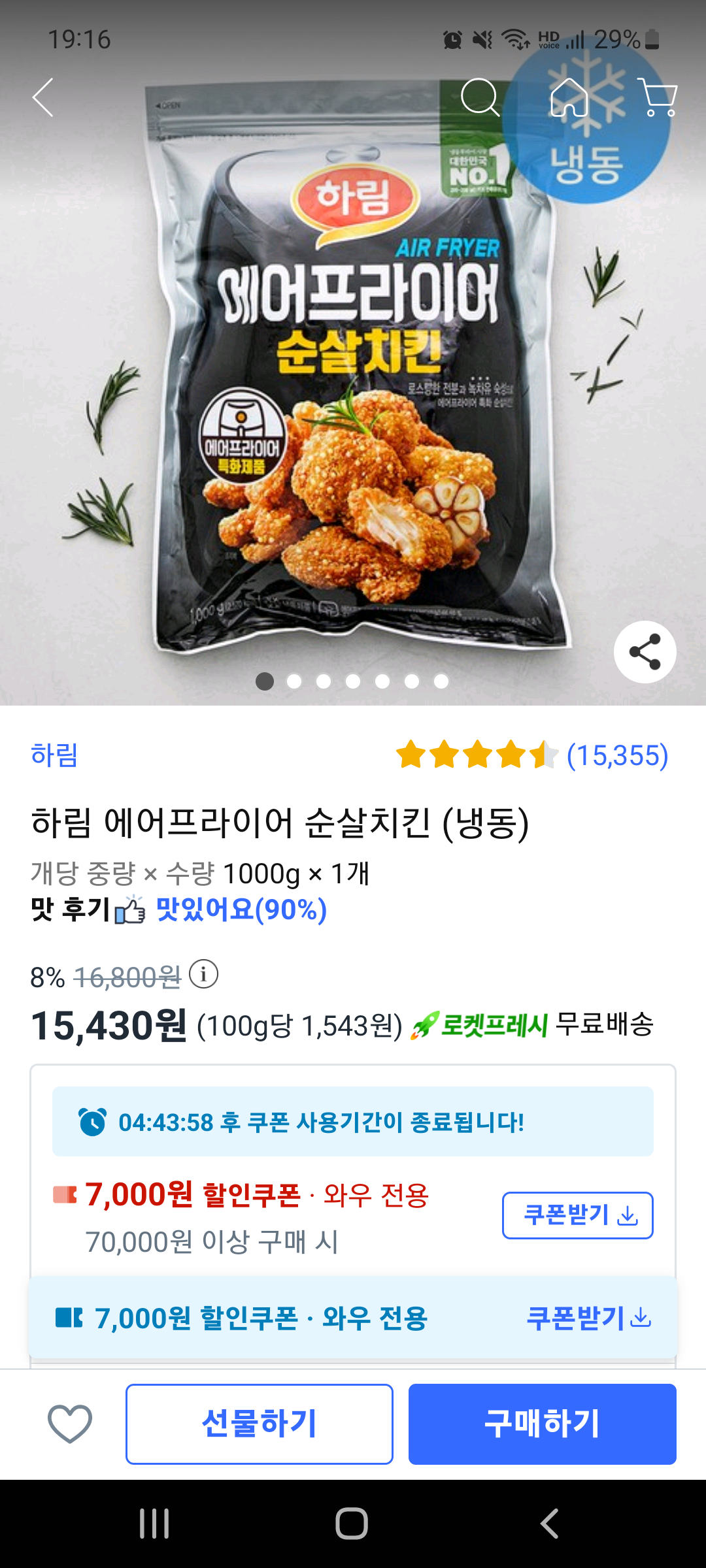Share this 하림 chicken product
This screenshot has width=706, height=1568.
(x=645, y=651)
